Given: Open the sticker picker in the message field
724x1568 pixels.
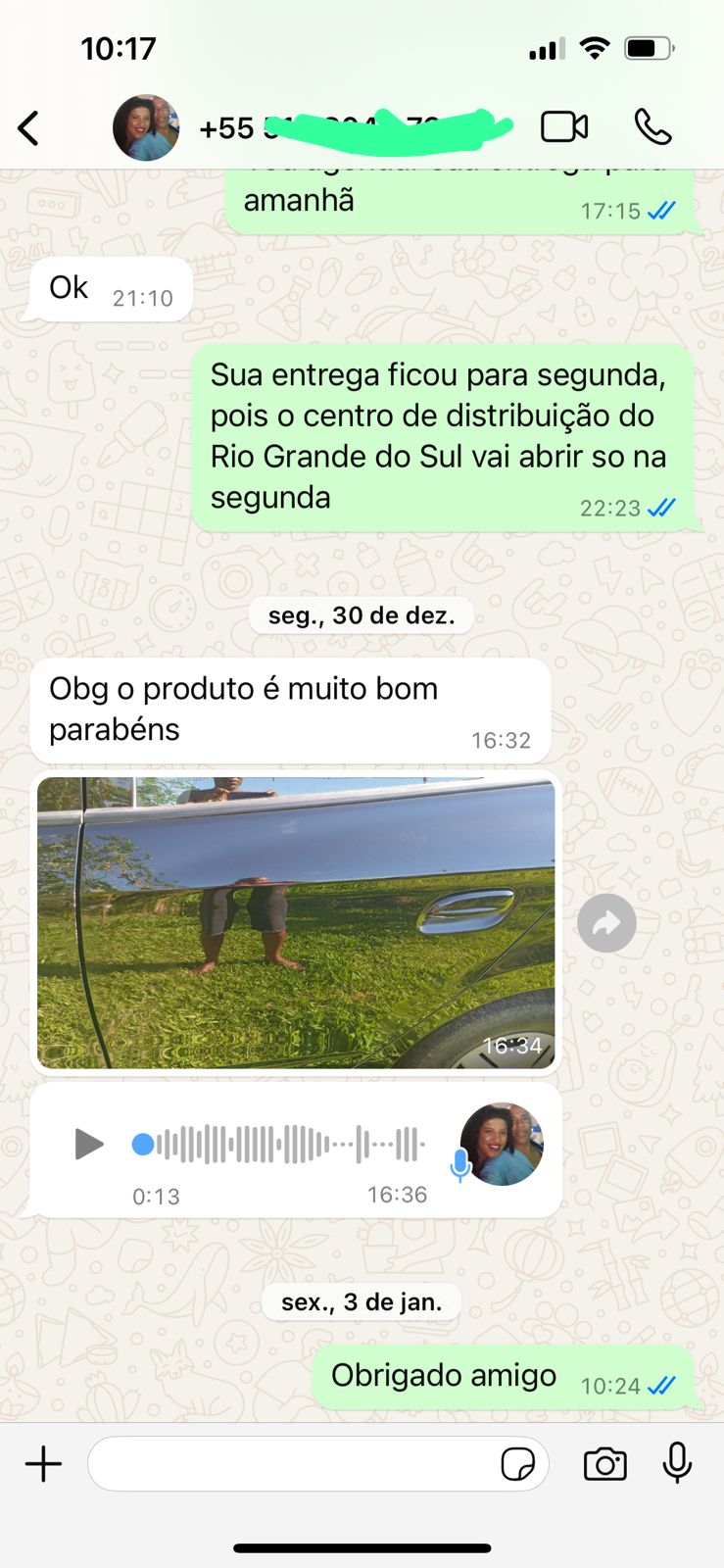Looking at the screenshot, I should coord(517,1464).
